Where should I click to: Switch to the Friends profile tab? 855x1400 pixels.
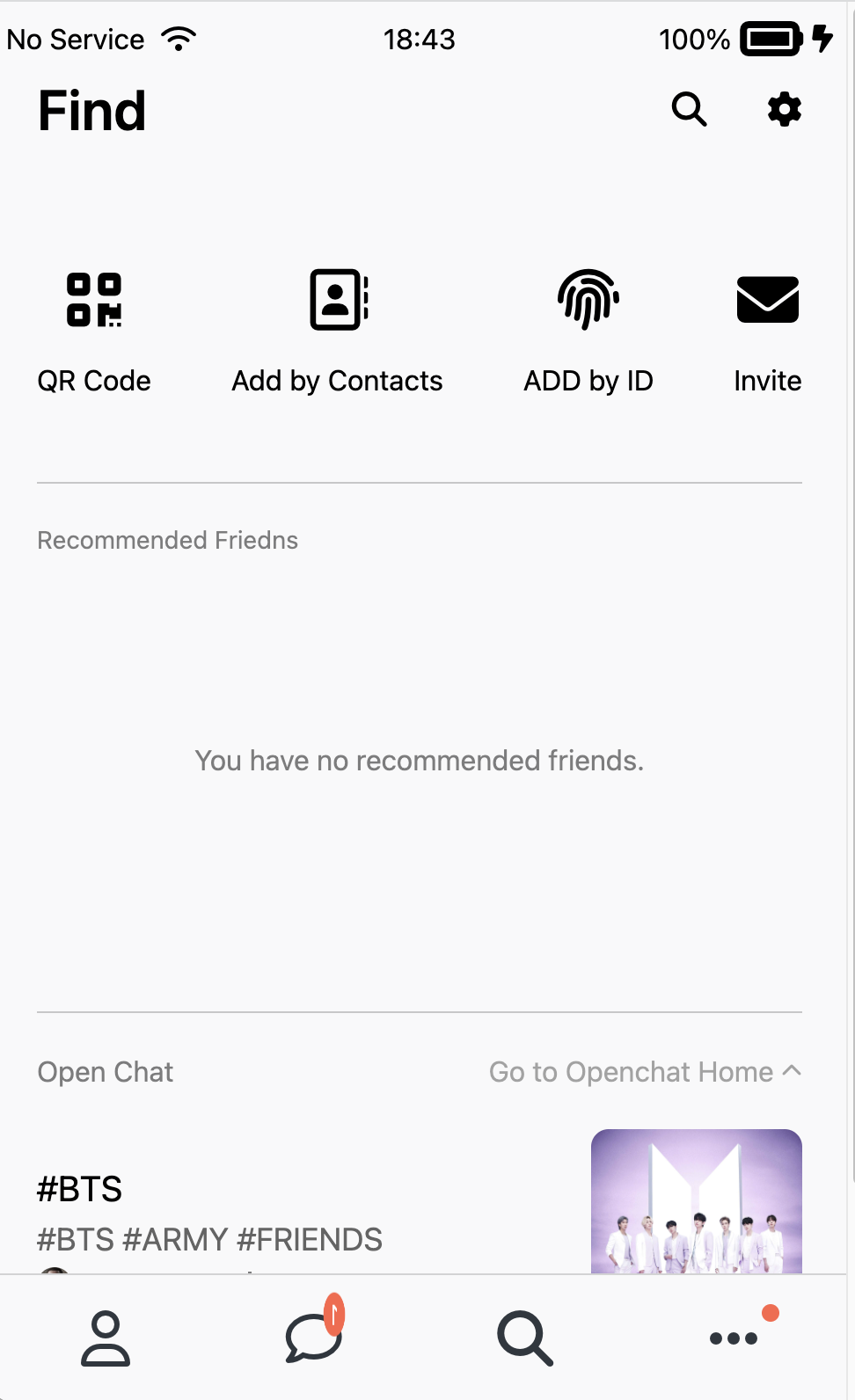[106, 1338]
